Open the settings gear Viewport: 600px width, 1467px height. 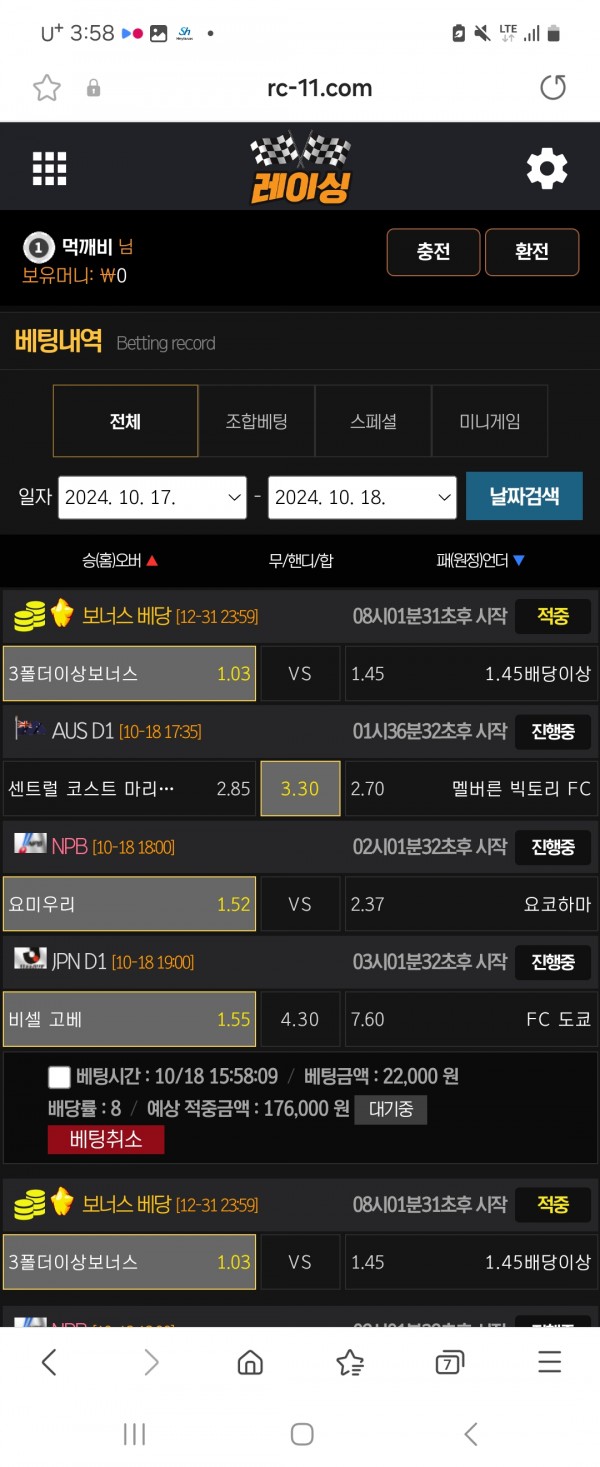click(547, 169)
